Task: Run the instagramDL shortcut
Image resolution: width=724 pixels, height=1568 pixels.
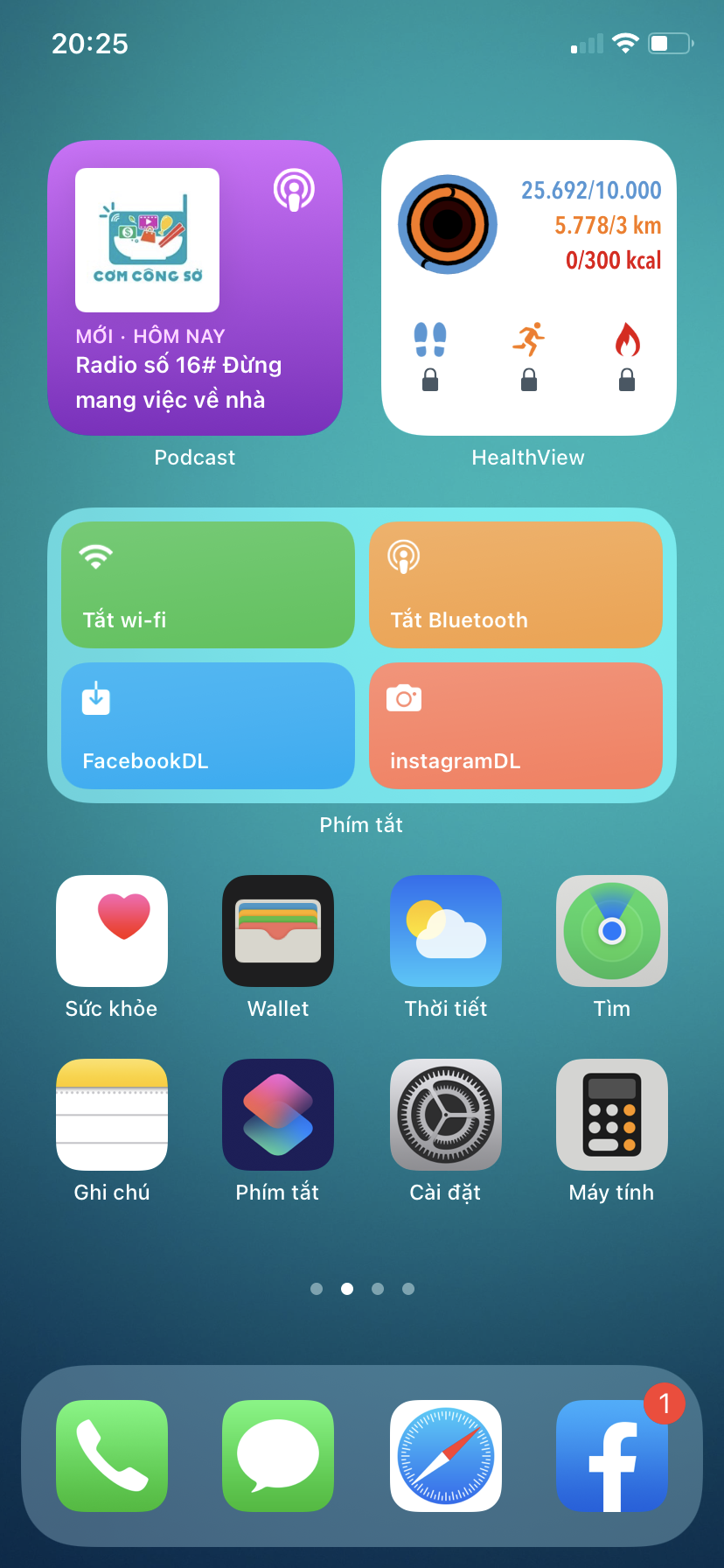Action: (516, 725)
